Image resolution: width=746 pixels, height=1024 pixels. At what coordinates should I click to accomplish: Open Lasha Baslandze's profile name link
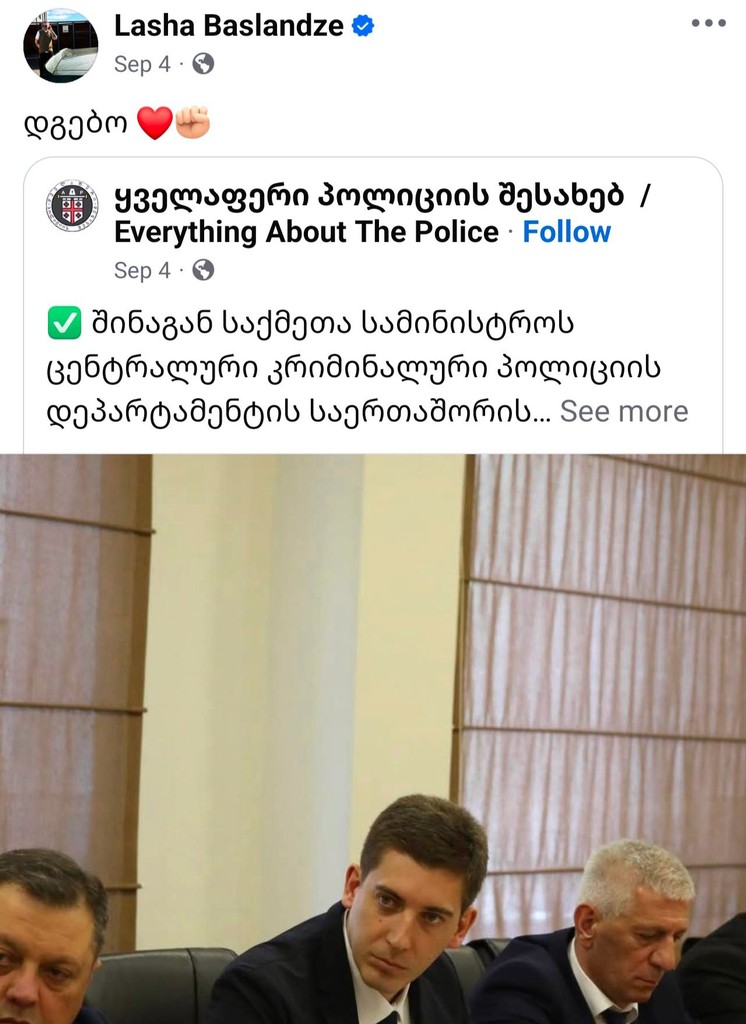(231, 26)
